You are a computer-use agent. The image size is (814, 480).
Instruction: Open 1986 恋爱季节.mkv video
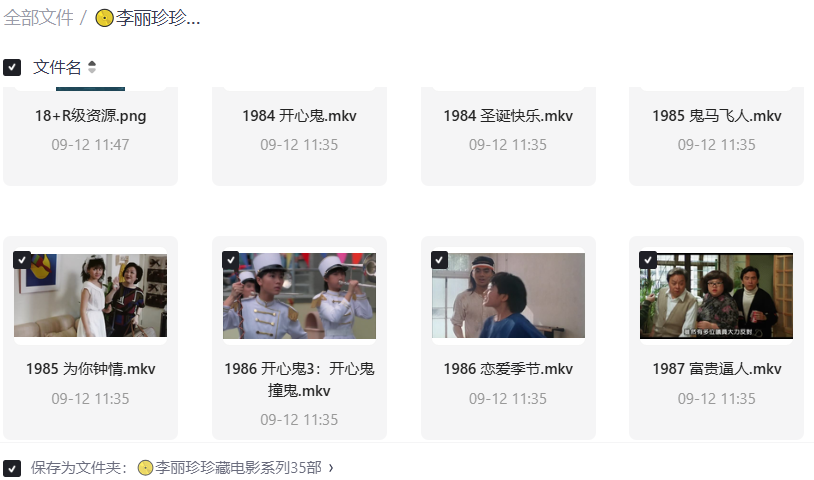pyautogui.click(x=508, y=296)
